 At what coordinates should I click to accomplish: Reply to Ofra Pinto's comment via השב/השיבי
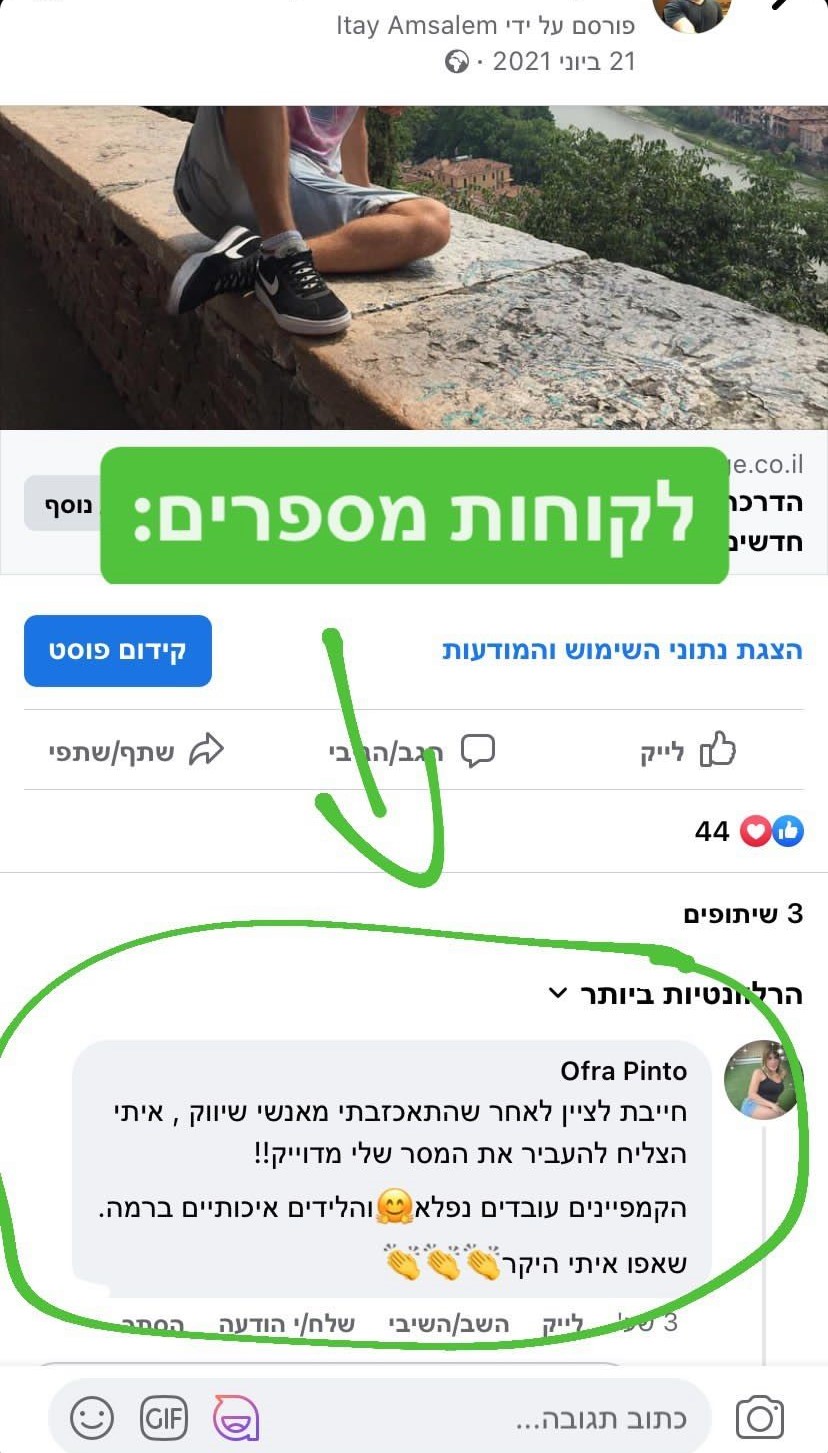click(x=449, y=1324)
